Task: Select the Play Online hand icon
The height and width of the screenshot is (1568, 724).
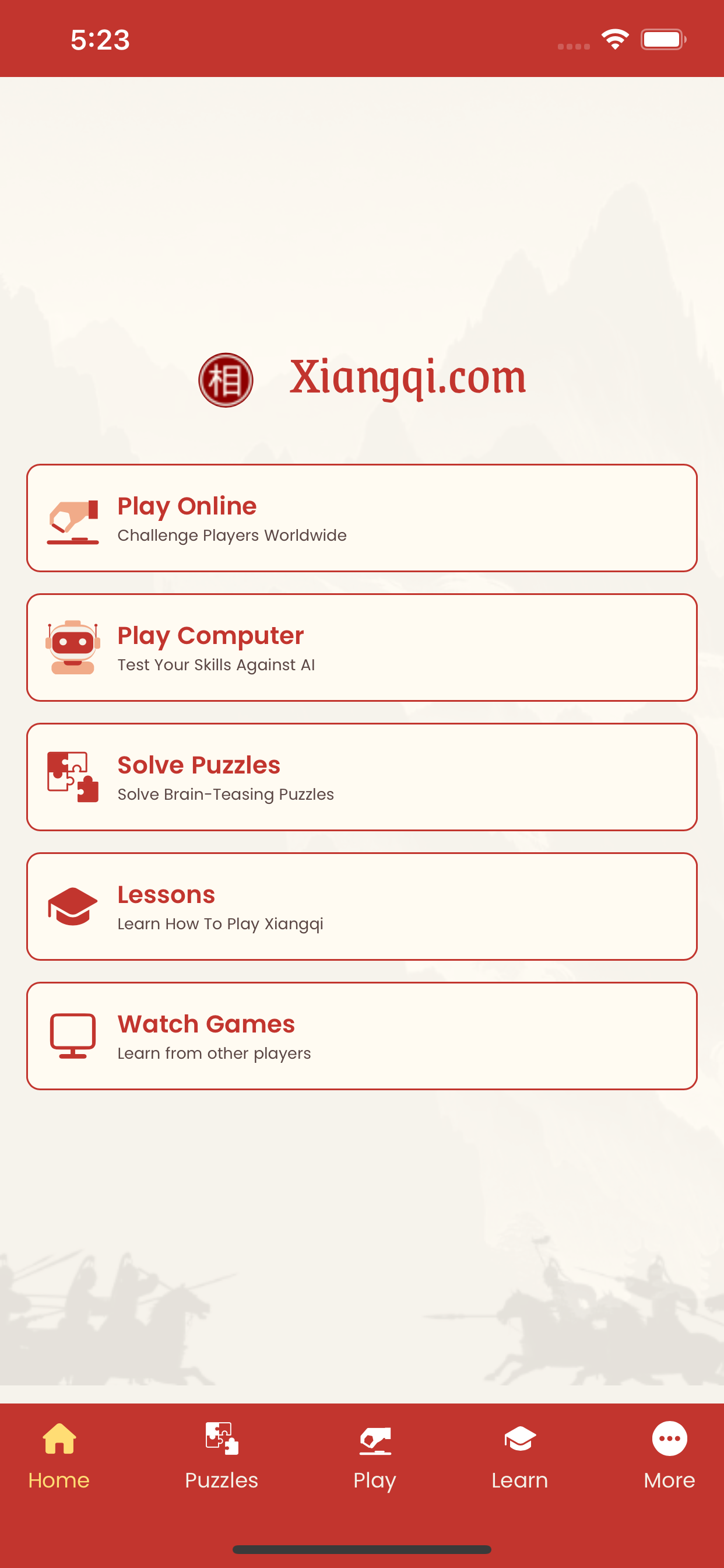Action: [73, 520]
